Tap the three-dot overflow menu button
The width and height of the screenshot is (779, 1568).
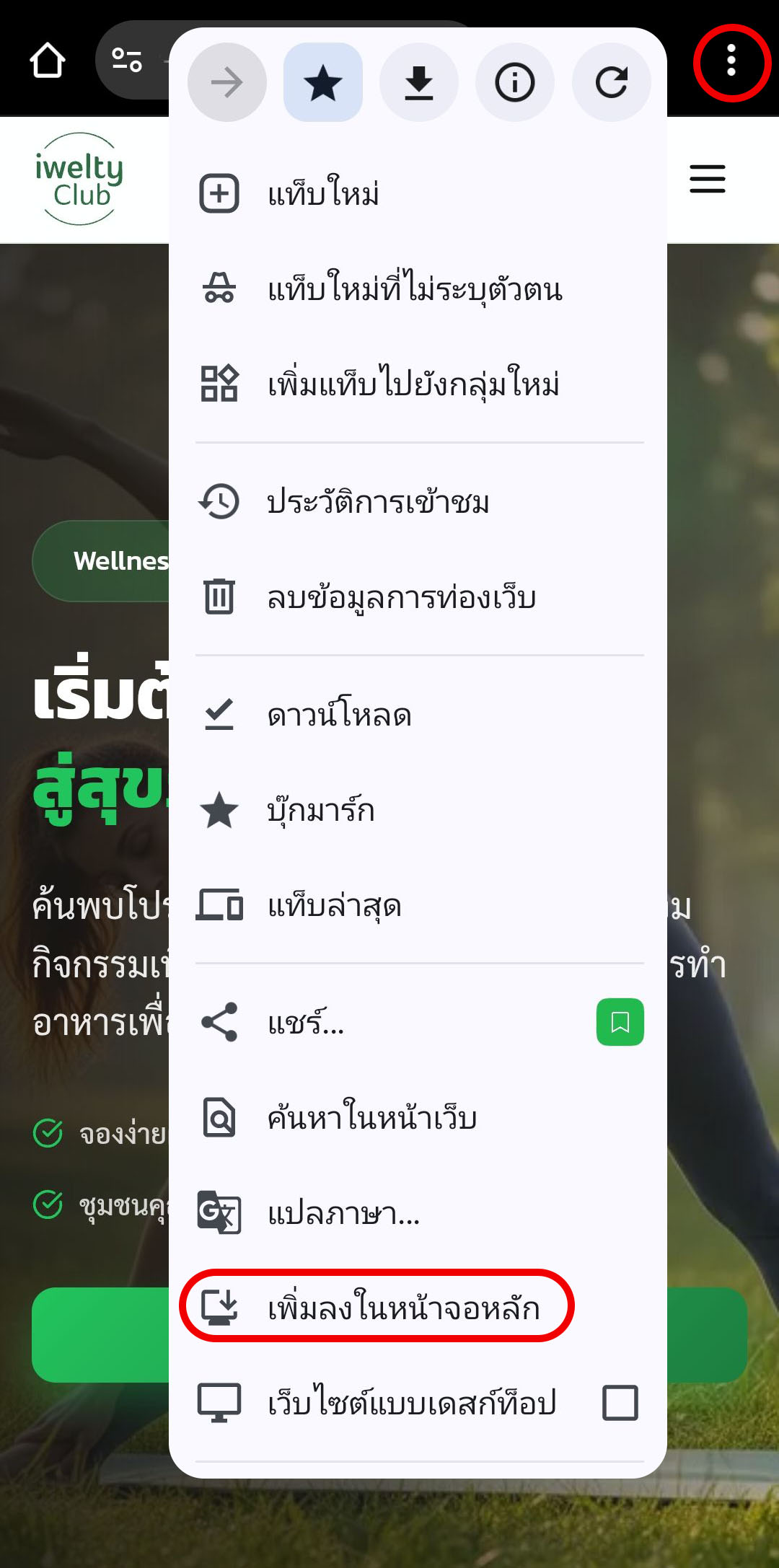coord(731,61)
